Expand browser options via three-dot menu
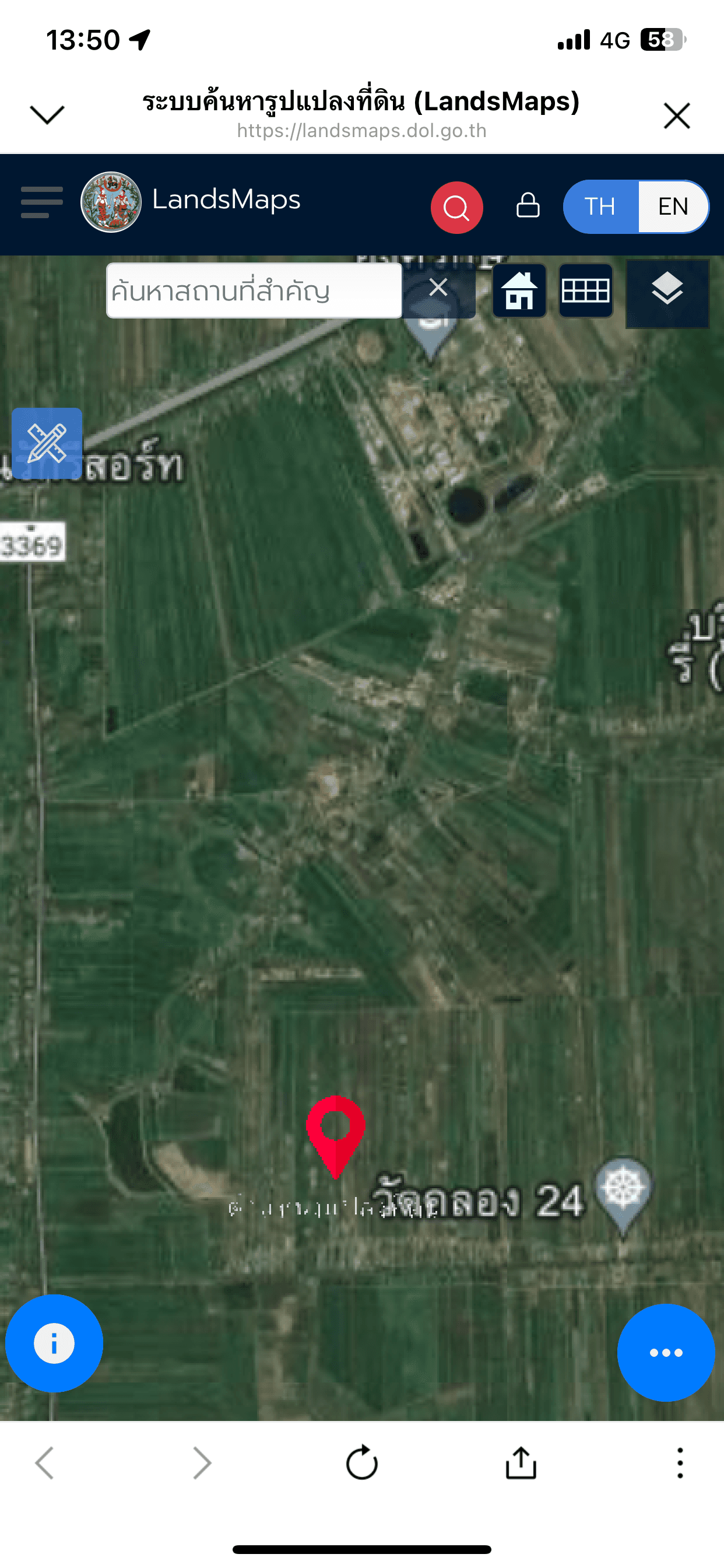Screen dimensions: 724x1568 click(x=680, y=1464)
